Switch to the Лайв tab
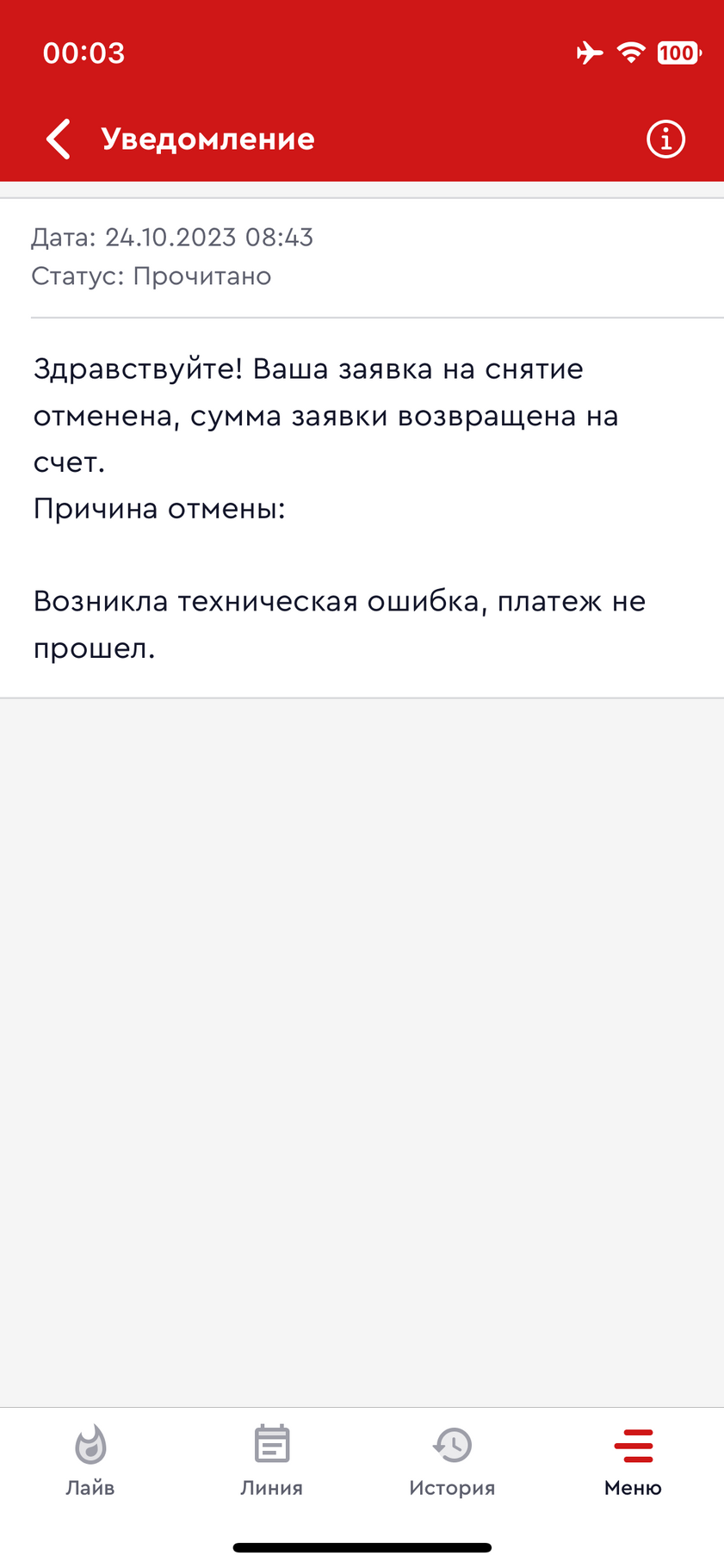This screenshot has height=1568, width=724. [90, 1461]
